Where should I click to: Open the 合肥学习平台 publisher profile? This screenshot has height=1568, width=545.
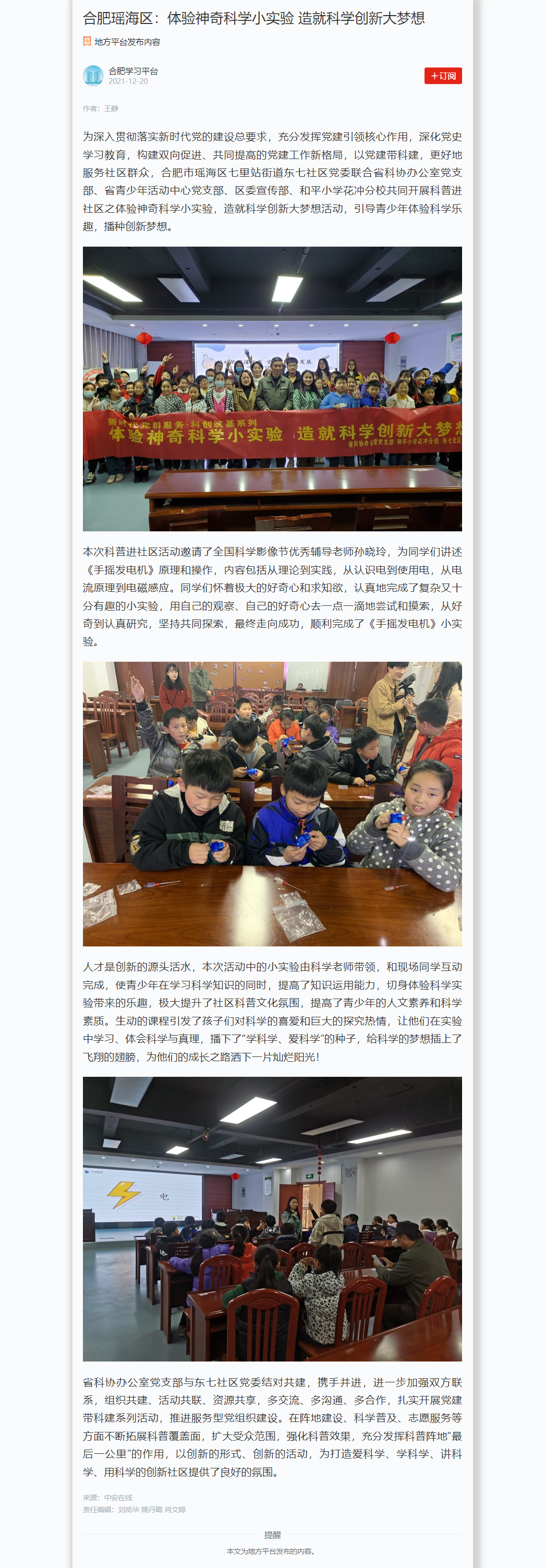[x=133, y=71]
